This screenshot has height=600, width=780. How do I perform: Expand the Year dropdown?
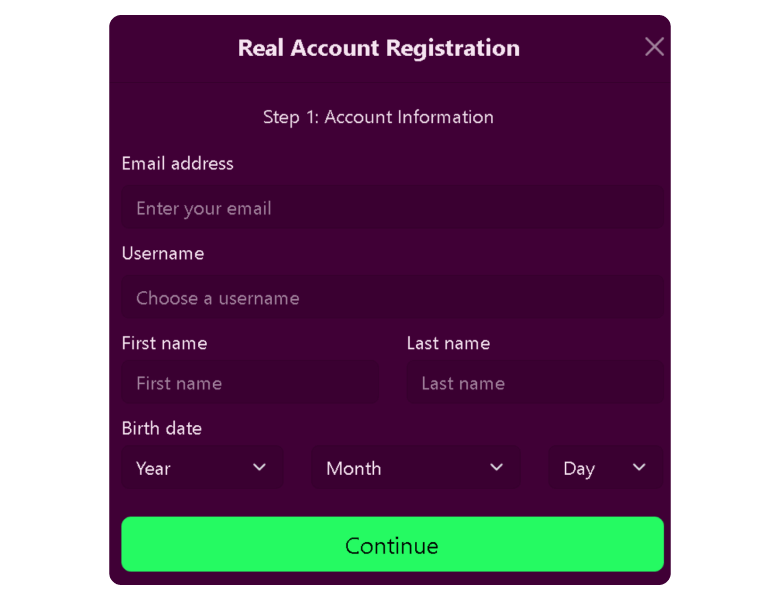(x=202, y=468)
